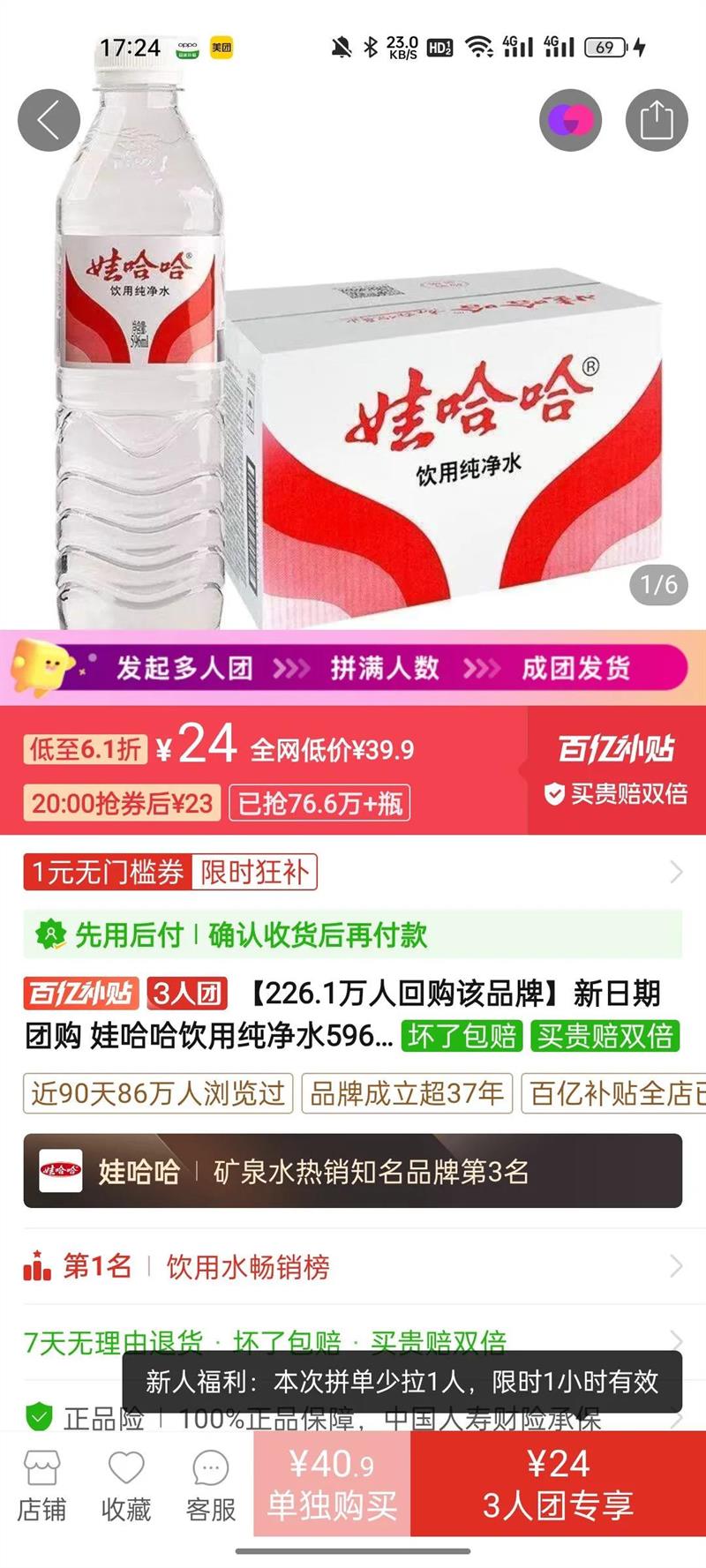Screen dimensions: 706x1568
Task: Open the purple circular icon beside share
Action: pyautogui.click(x=571, y=120)
